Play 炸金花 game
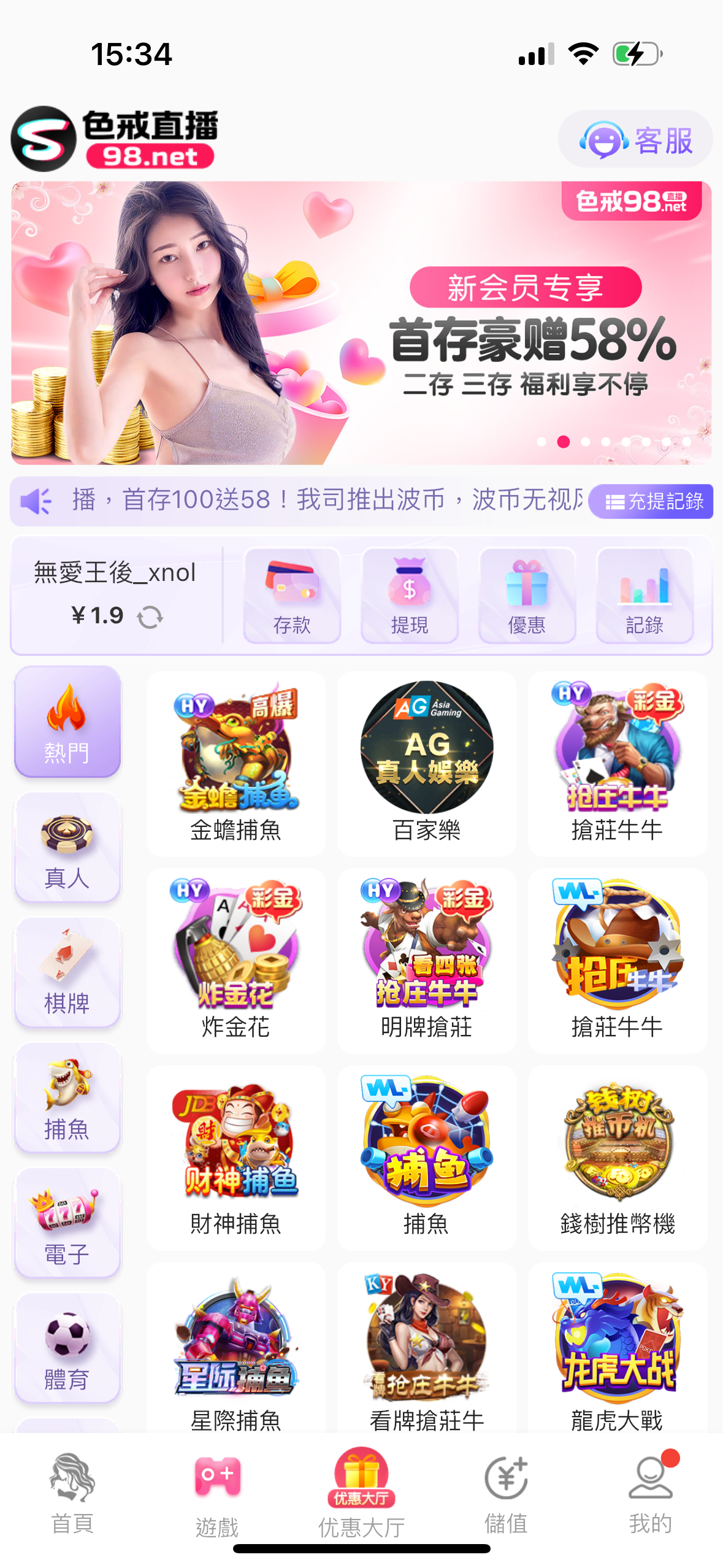 point(235,961)
